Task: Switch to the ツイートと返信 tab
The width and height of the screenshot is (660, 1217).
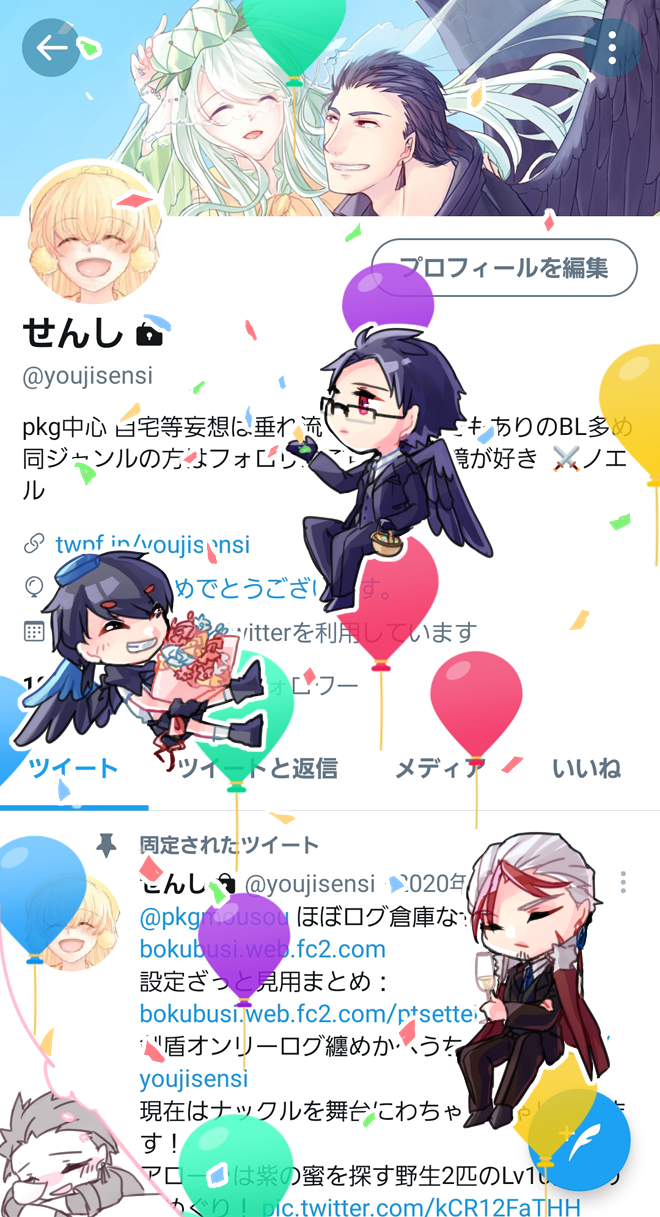Action: tap(258, 768)
